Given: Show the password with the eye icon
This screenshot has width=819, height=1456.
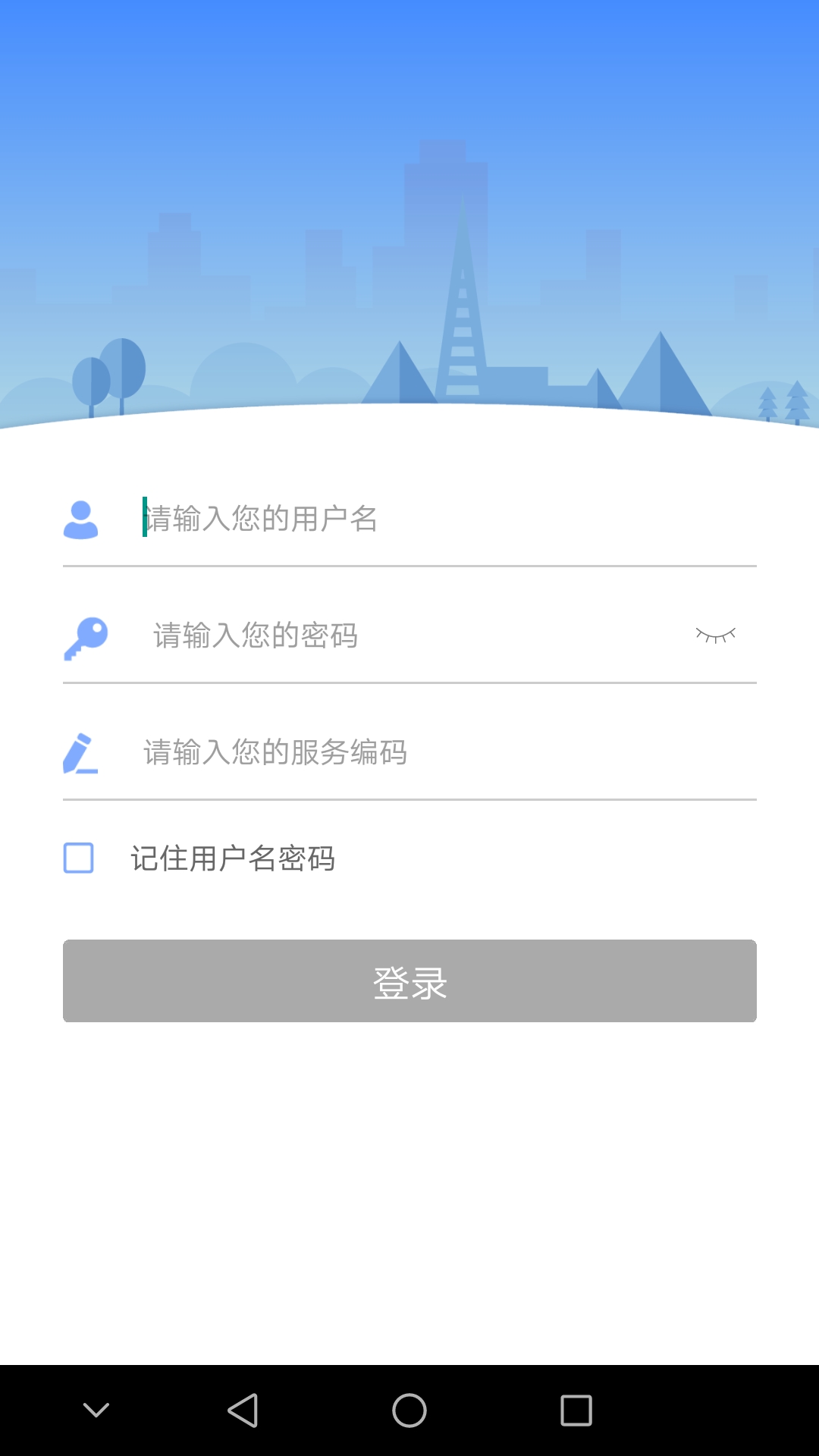Looking at the screenshot, I should 715,635.
